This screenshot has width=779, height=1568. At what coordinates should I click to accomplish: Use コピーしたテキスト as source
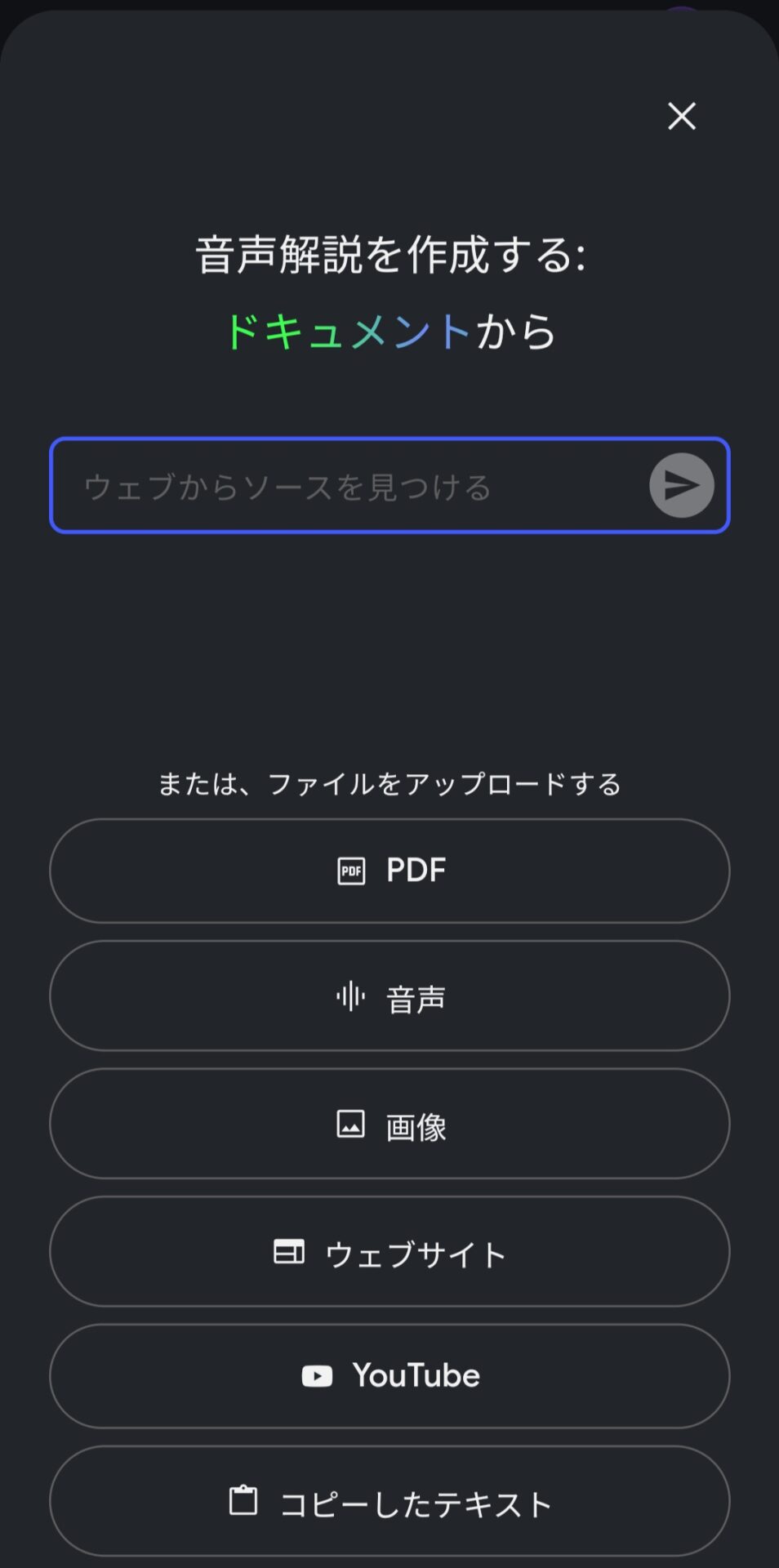pos(389,1501)
